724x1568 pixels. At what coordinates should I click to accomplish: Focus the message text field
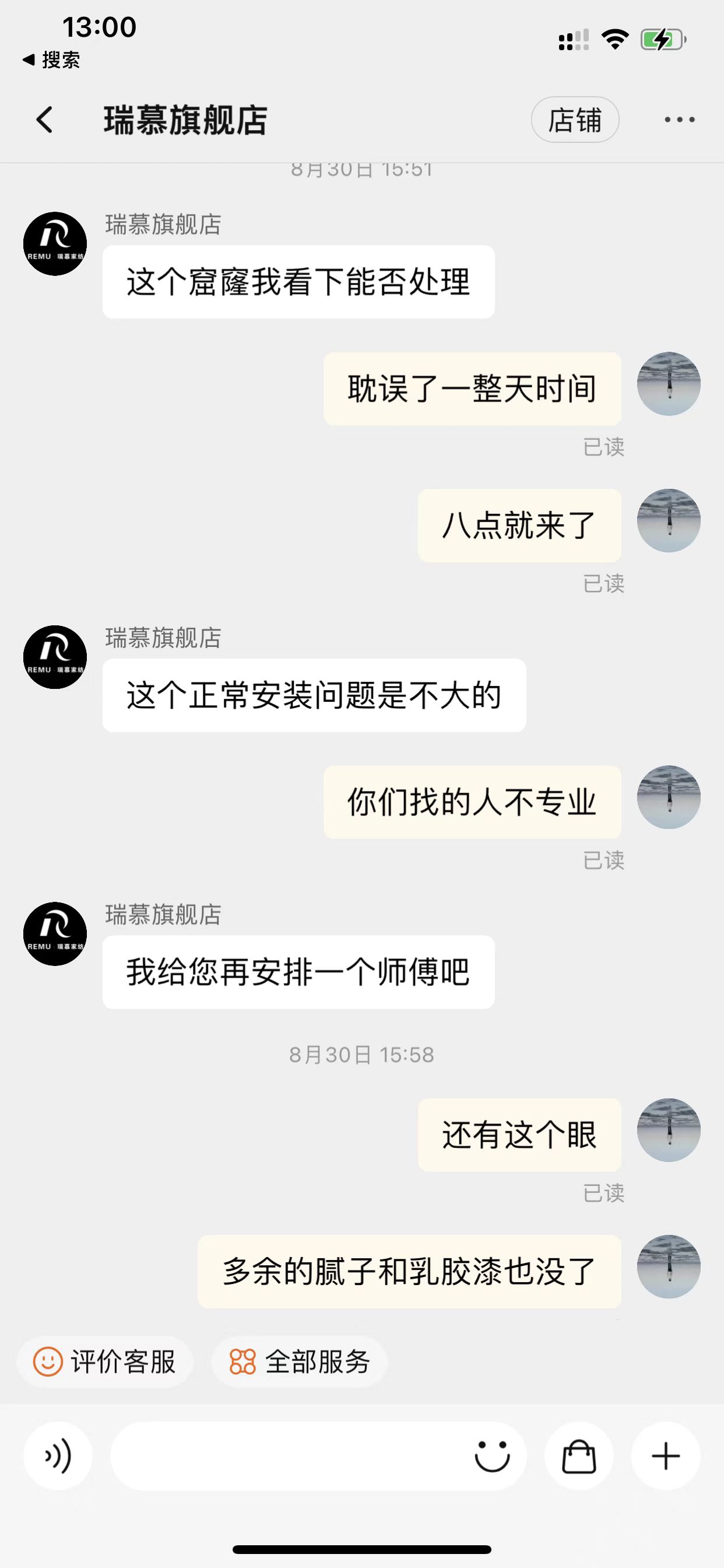pos(286,1456)
